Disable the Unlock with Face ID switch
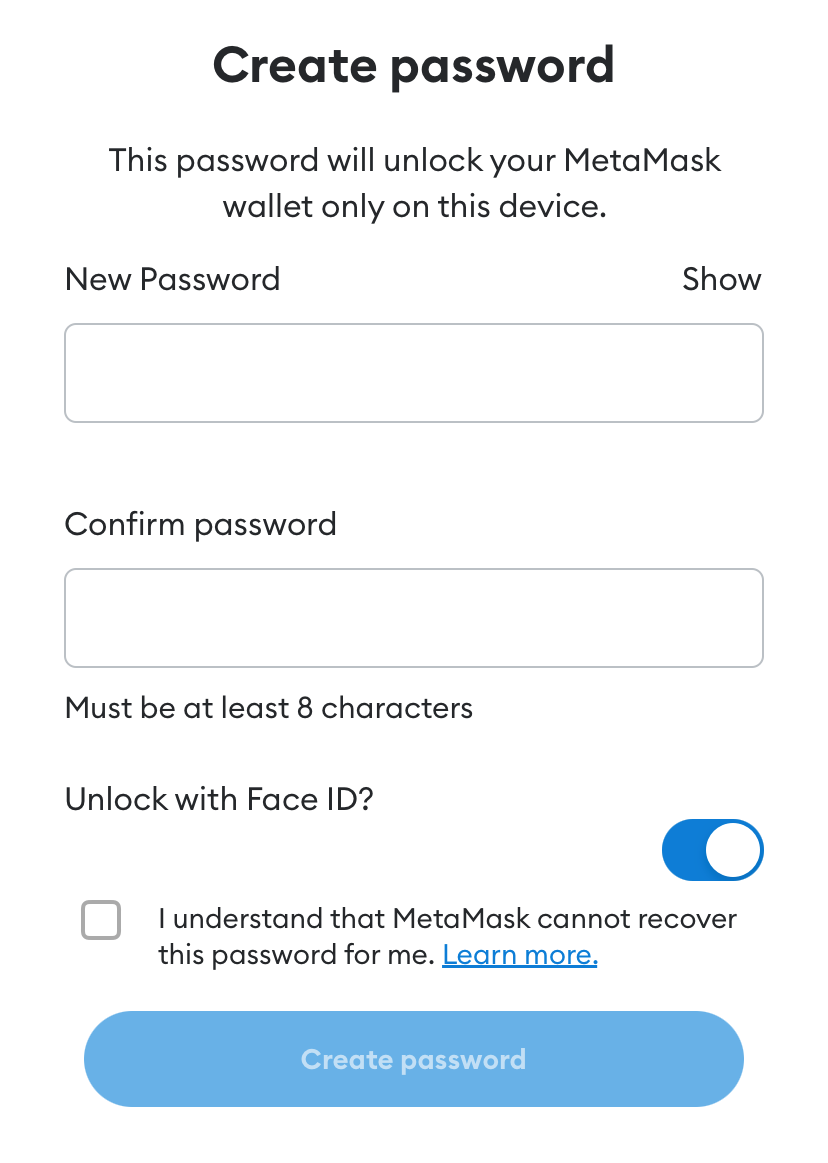Screen dimensions: 828x1163 [x=712, y=850]
